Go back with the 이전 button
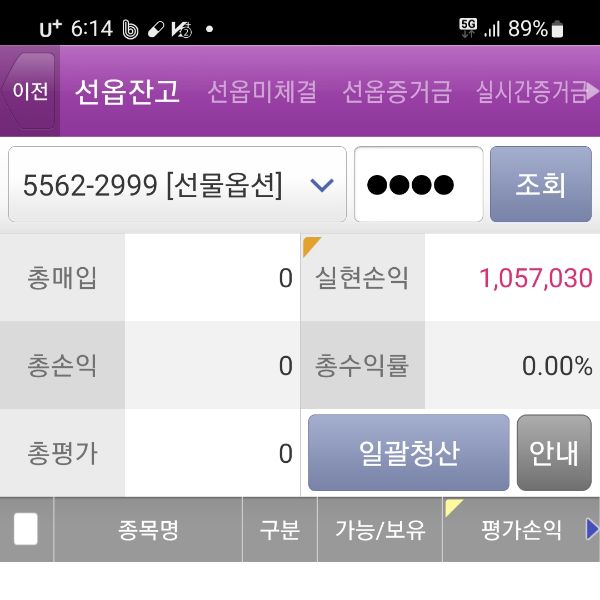The image size is (600, 600). click(29, 91)
